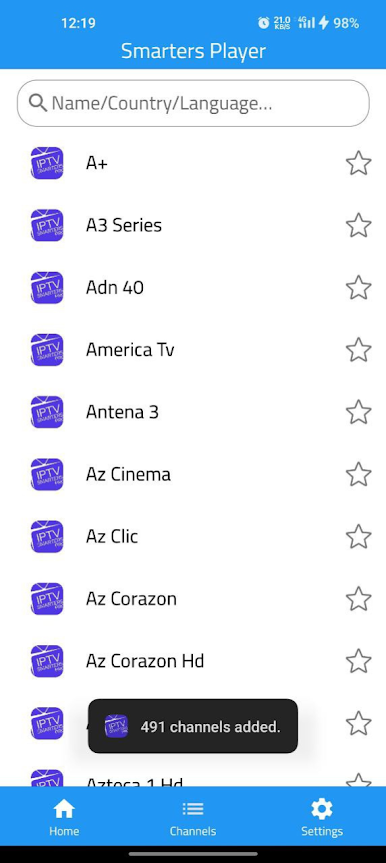The image size is (386, 863).
Task: Mark Az Corazon as favorite
Action: coord(358,598)
